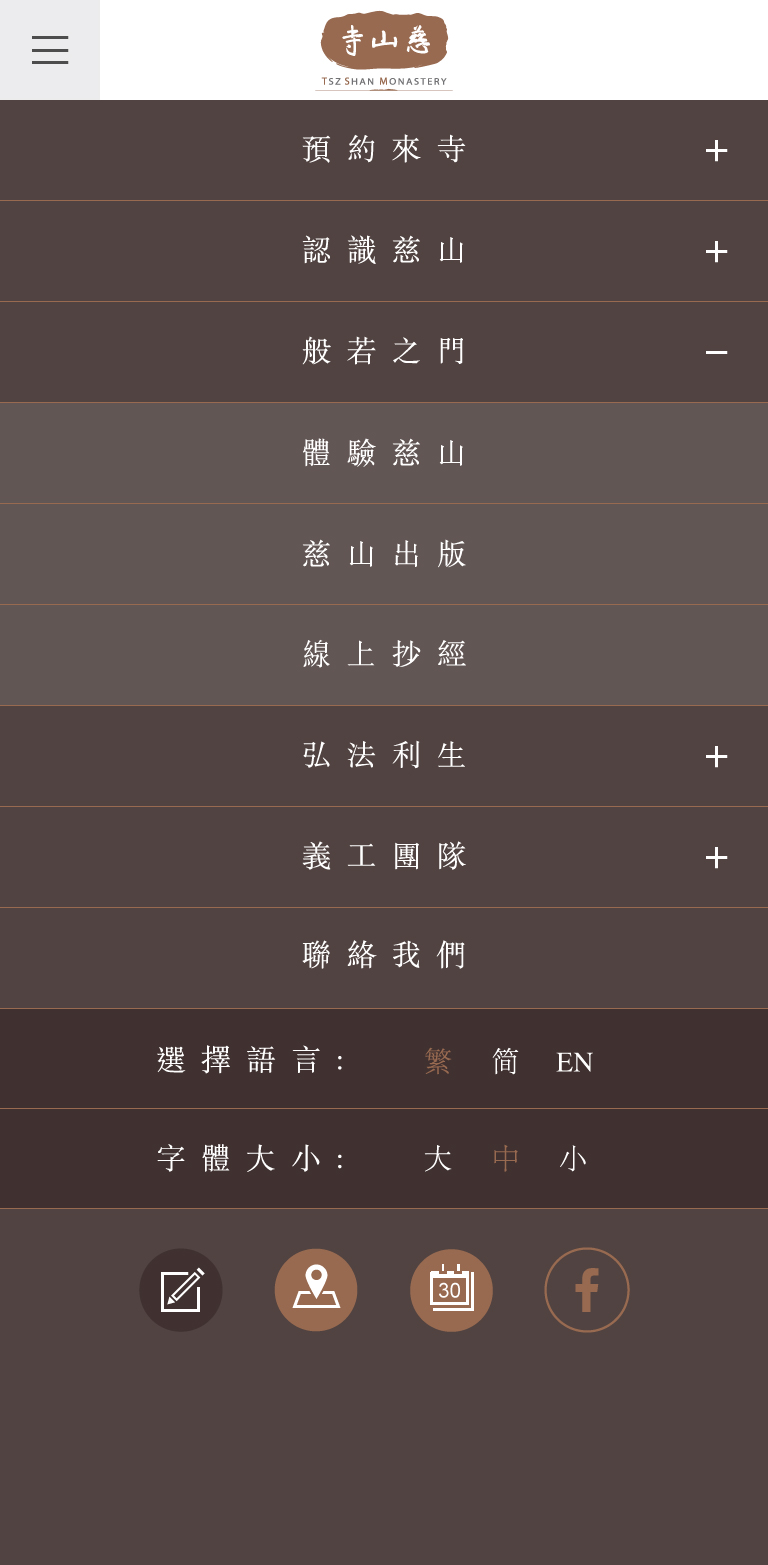Open the map location icon

pos(316,1290)
